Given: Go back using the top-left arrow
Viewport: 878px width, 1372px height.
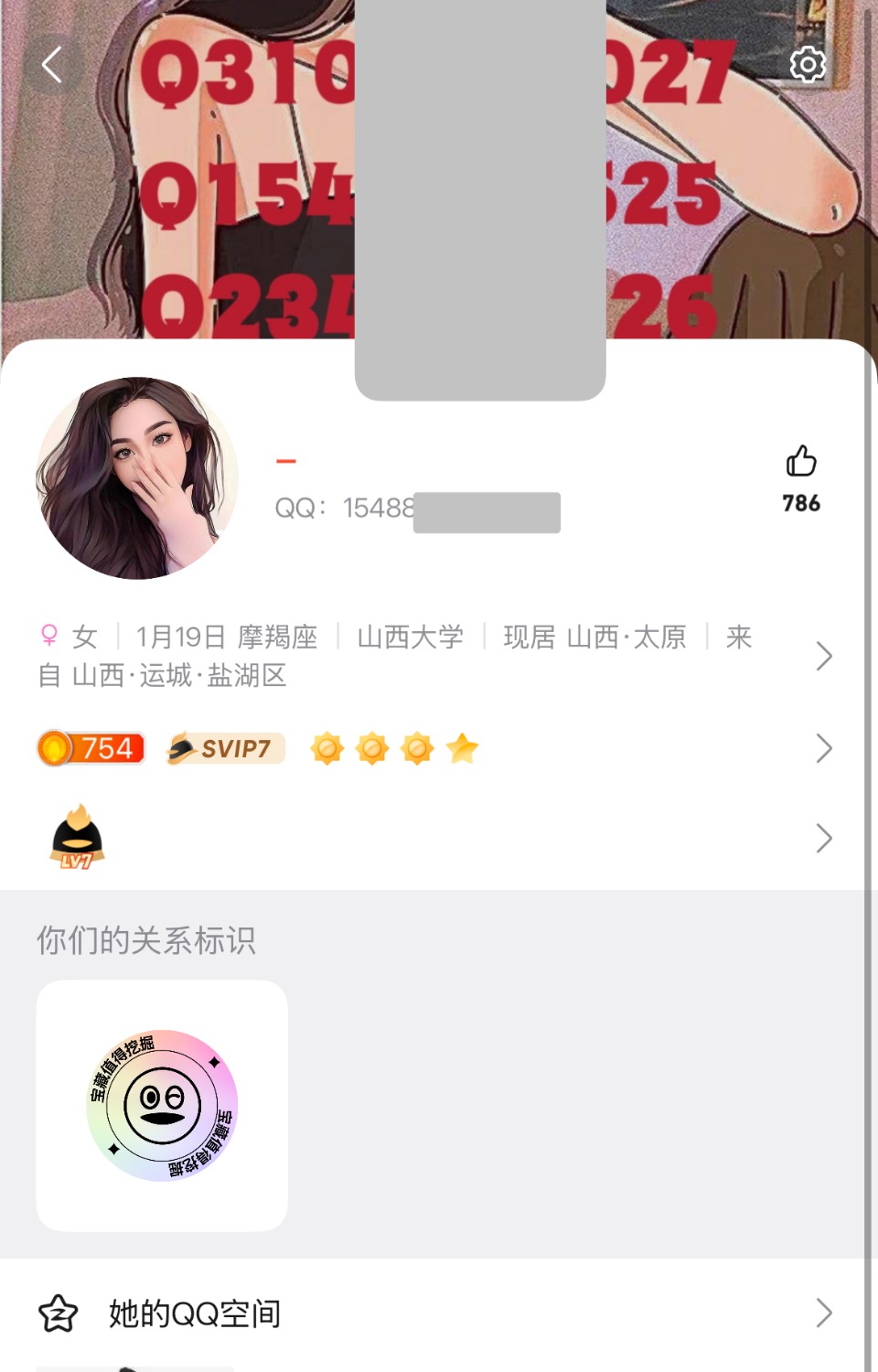Looking at the screenshot, I should [x=52, y=65].
